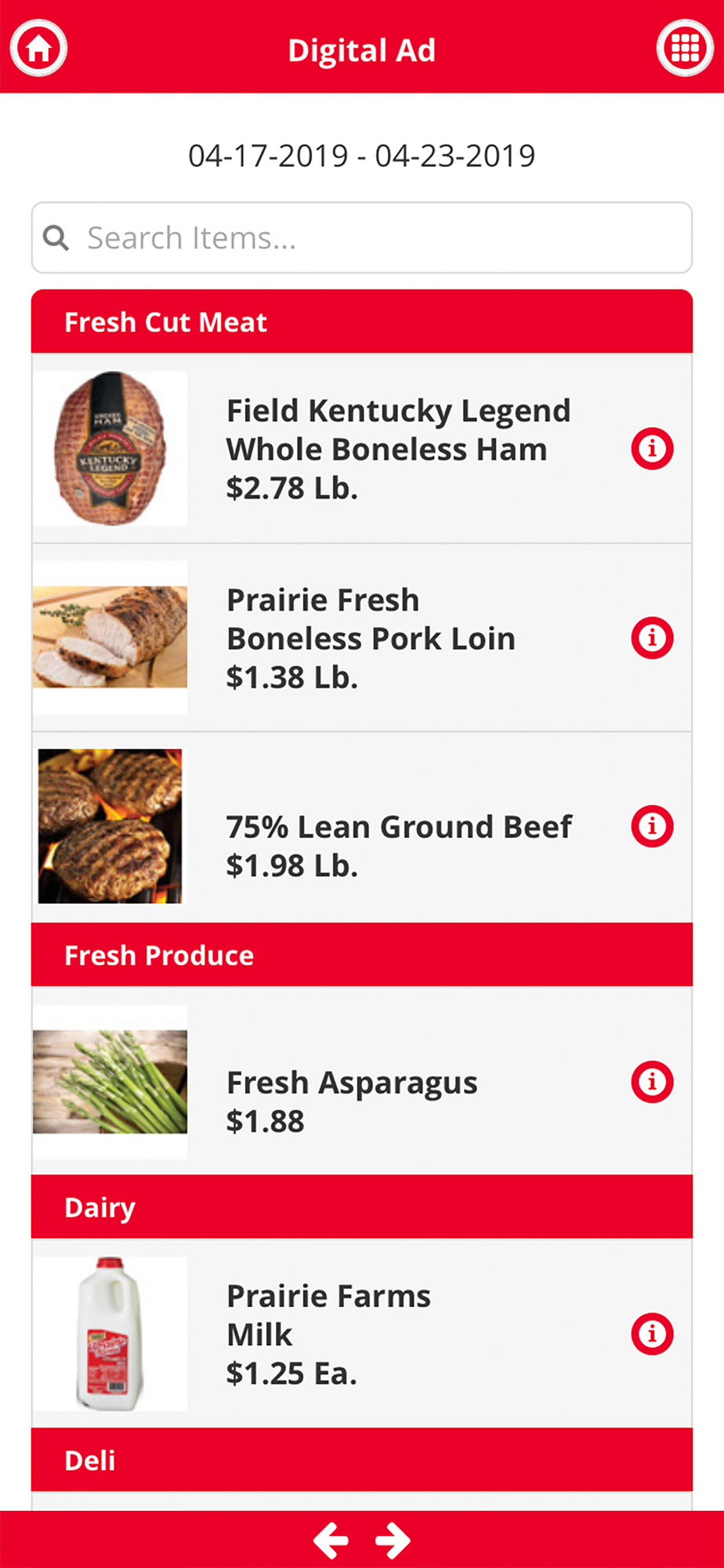Viewport: 724px width, 1568px height.
Task: Tap info icon for Prairie Farms Milk
Action: tap(652, 1334)
